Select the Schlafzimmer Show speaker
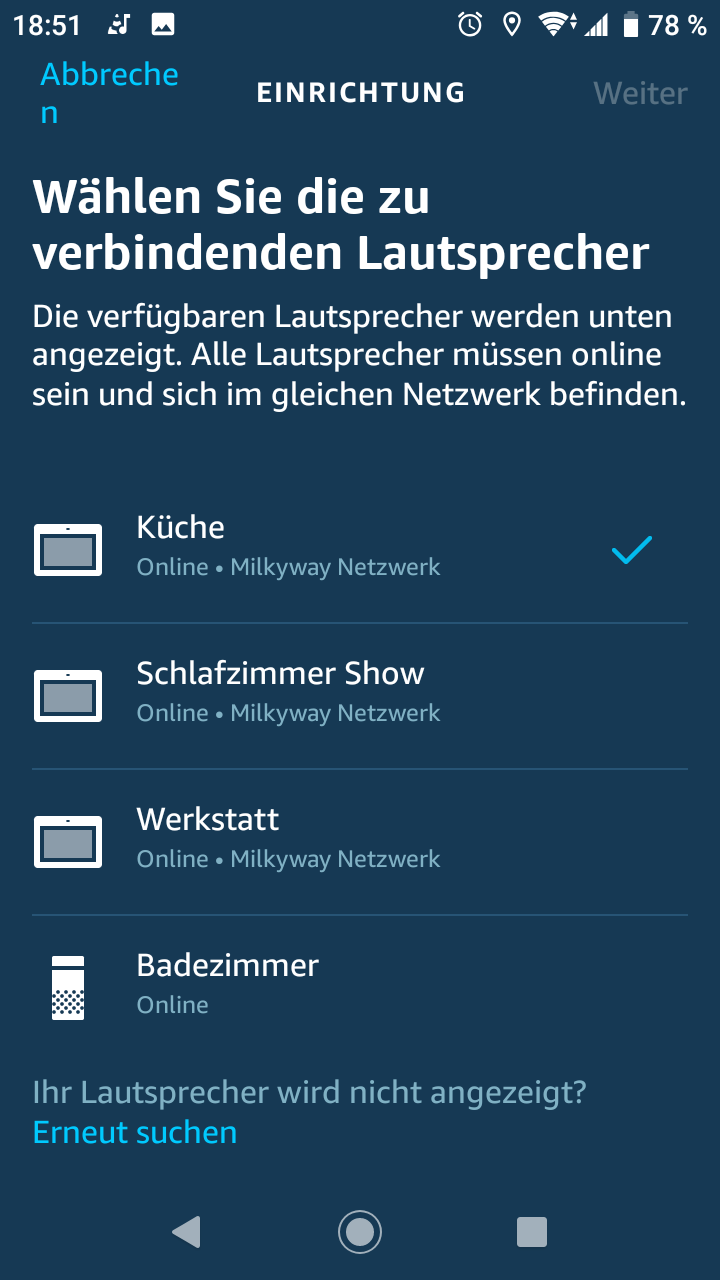Screen dimensions: 720x1280 tap(360, 695)
